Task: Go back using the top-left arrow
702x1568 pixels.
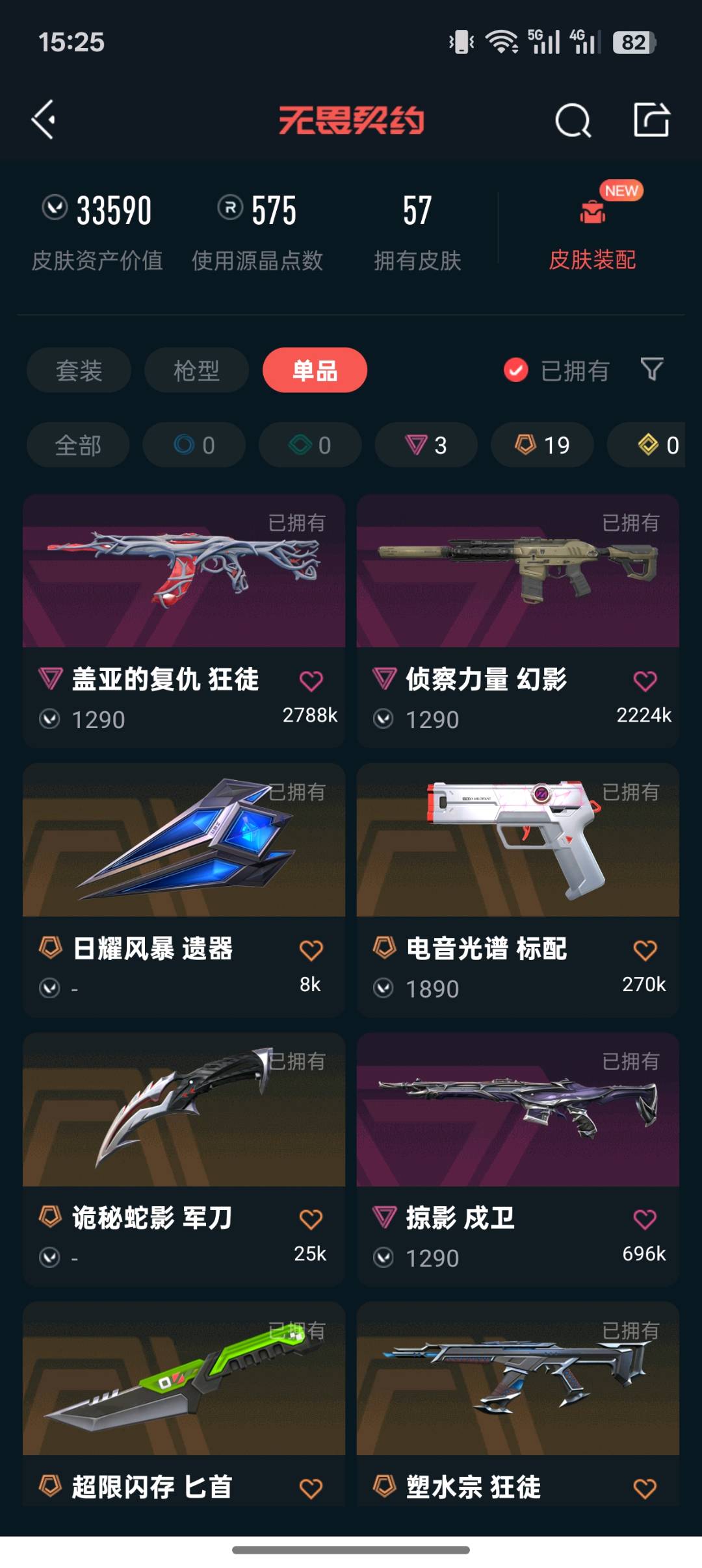Action: tap(44, 120)
